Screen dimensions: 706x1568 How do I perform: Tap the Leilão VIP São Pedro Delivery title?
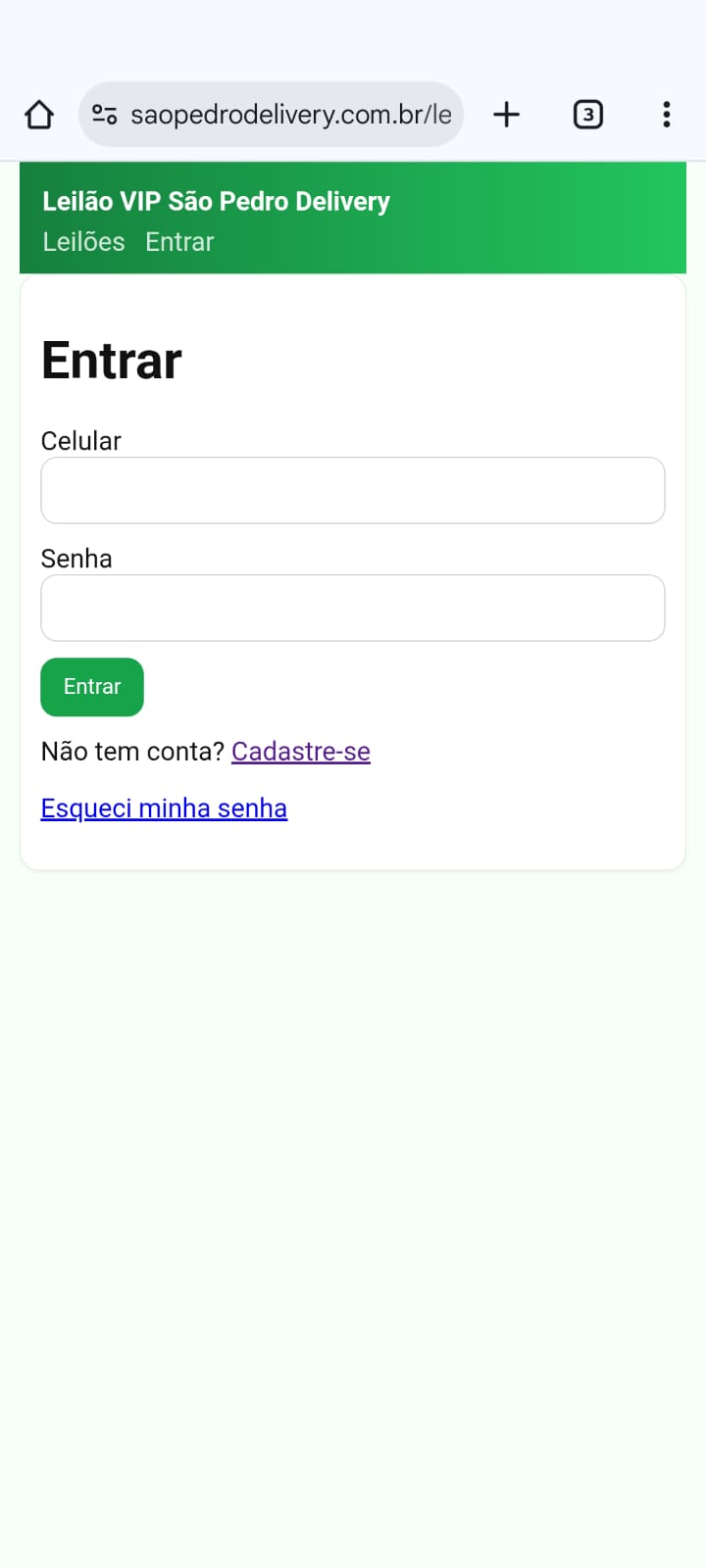216,201
